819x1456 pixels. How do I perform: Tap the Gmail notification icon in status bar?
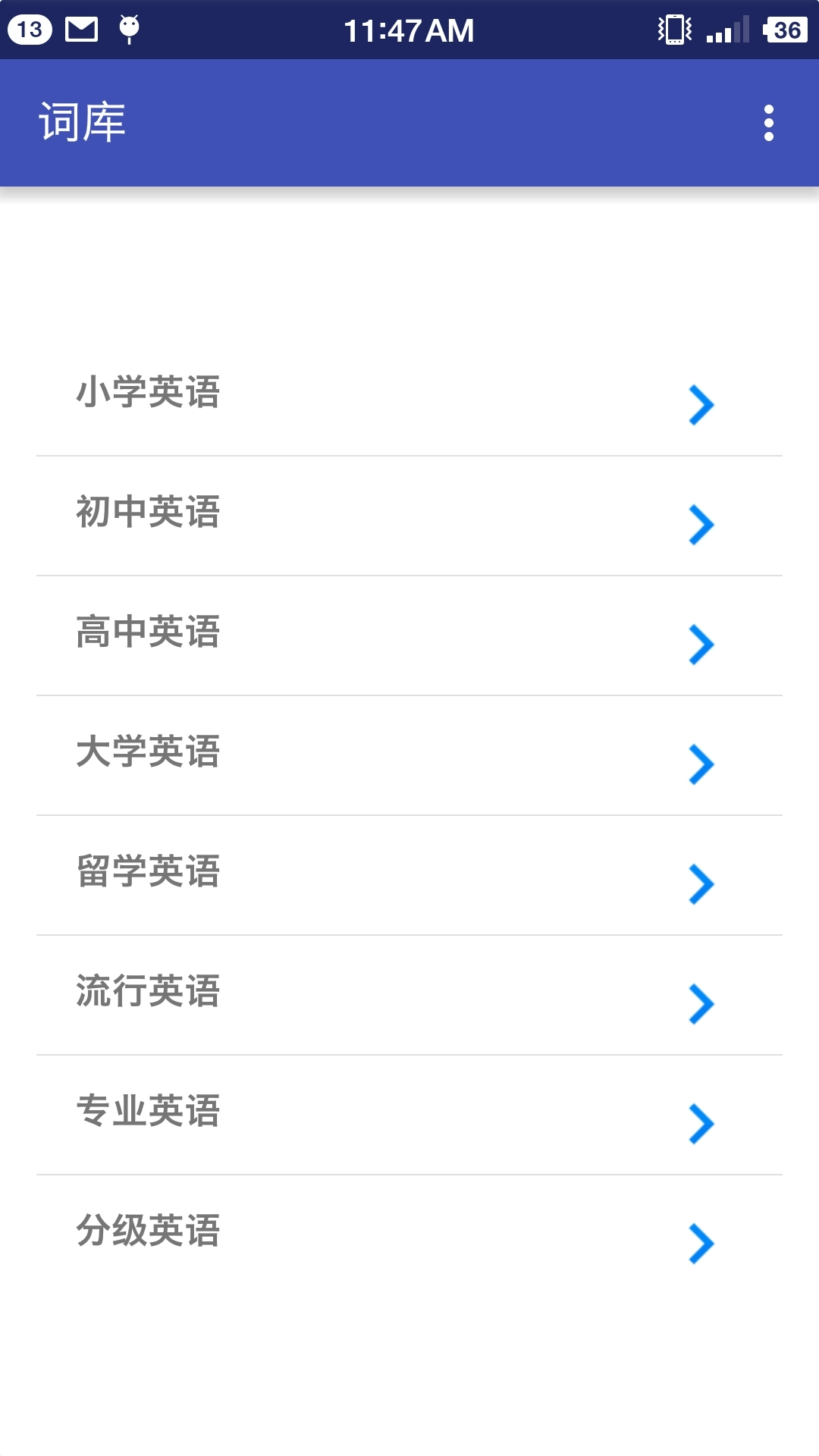pos(80,29)
